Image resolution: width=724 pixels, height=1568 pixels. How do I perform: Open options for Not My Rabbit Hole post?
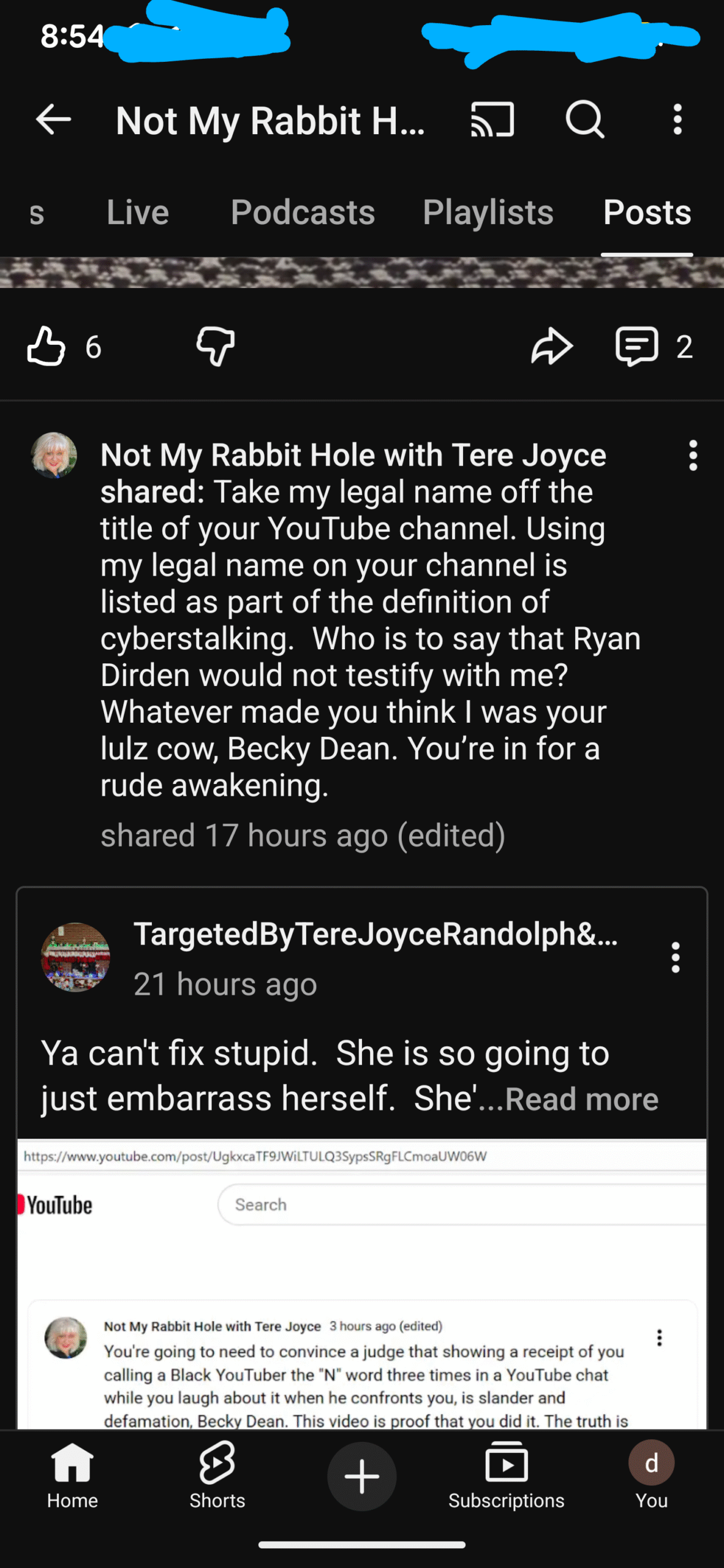coord(693,456)
